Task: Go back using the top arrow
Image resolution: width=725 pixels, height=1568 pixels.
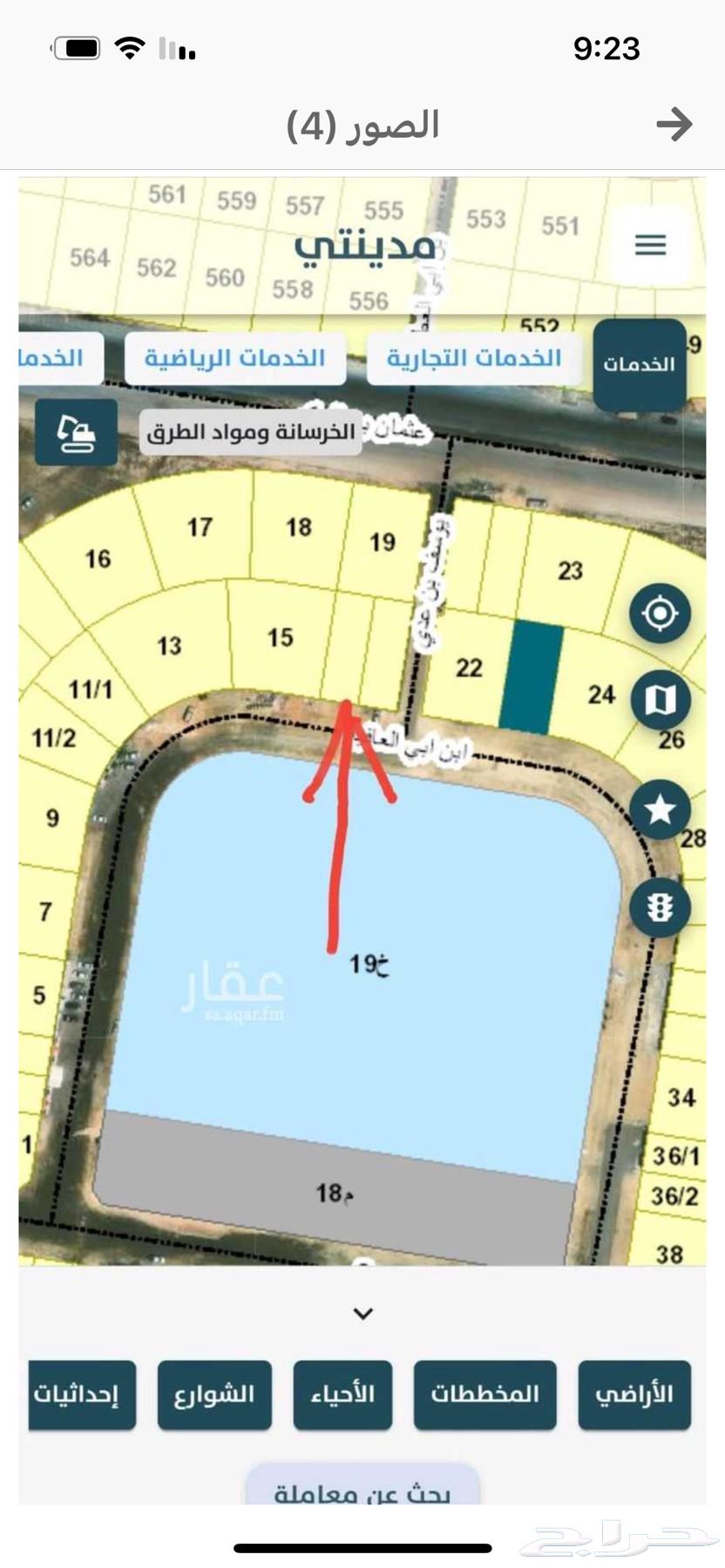Action: (x=674, y=125)
